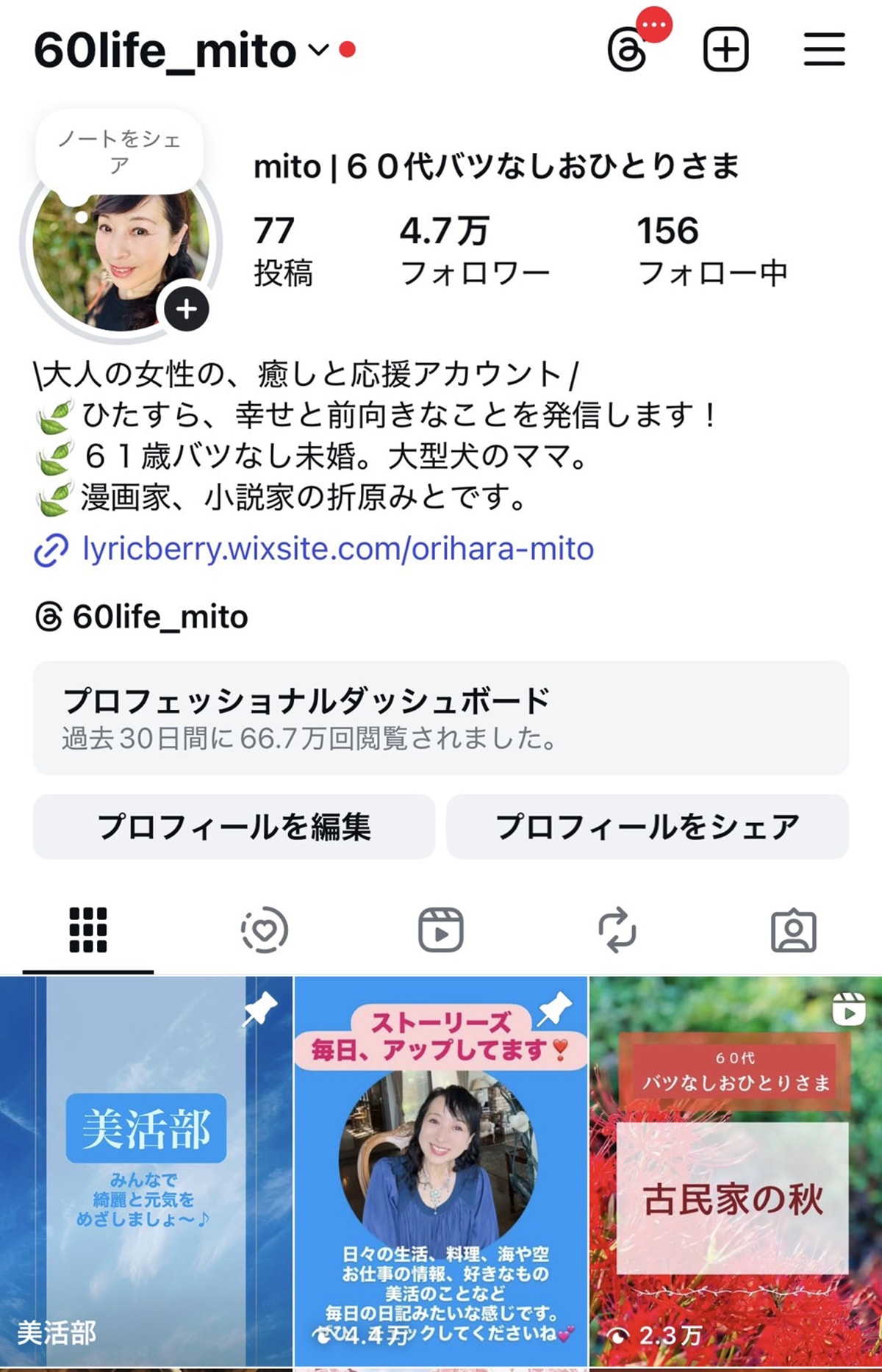882x1372 pixels.
Task: Open the hamburger menu
Action: [824, 50]
